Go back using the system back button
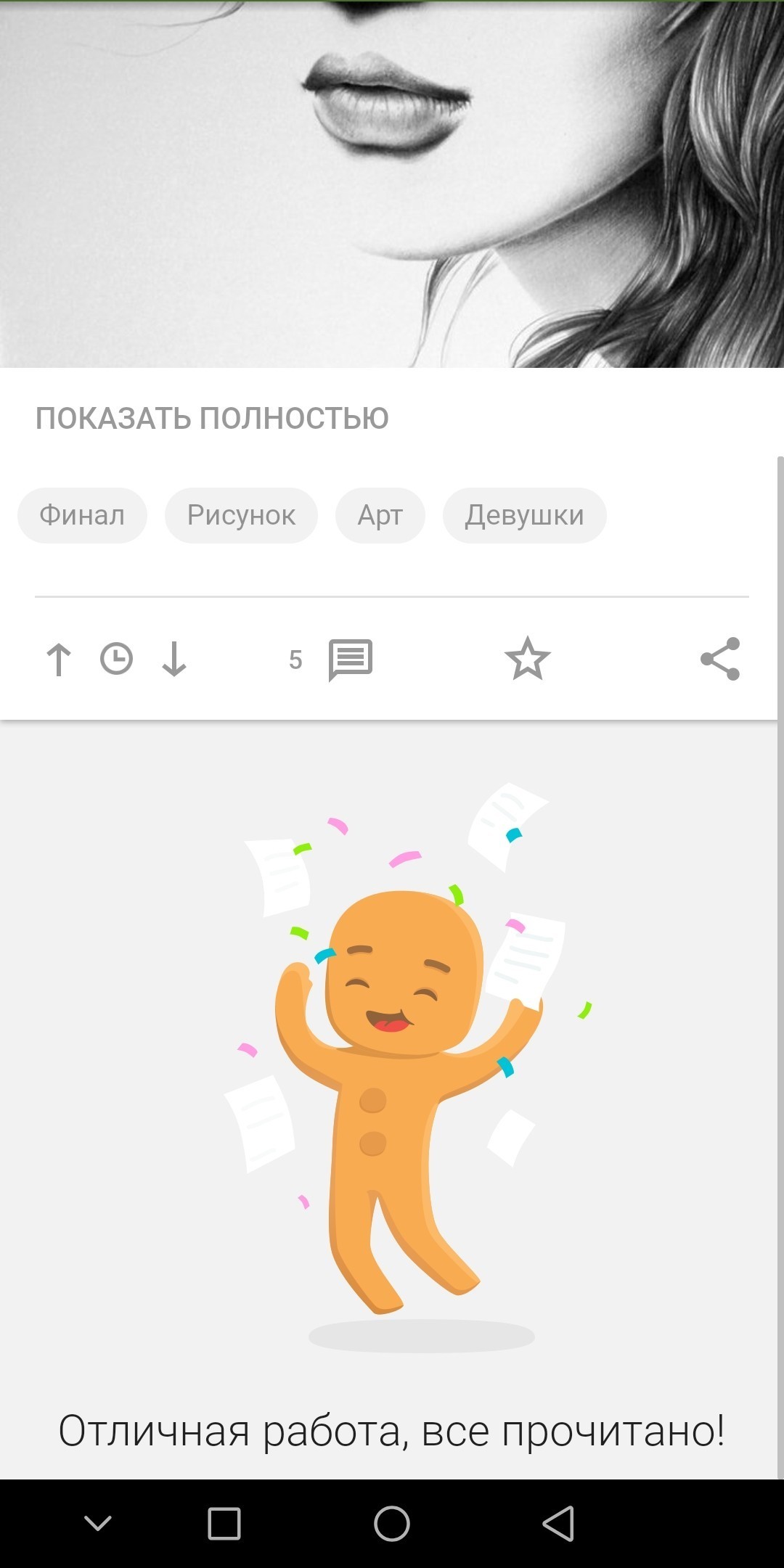 pyautogui.click(x=558, y=1523)
